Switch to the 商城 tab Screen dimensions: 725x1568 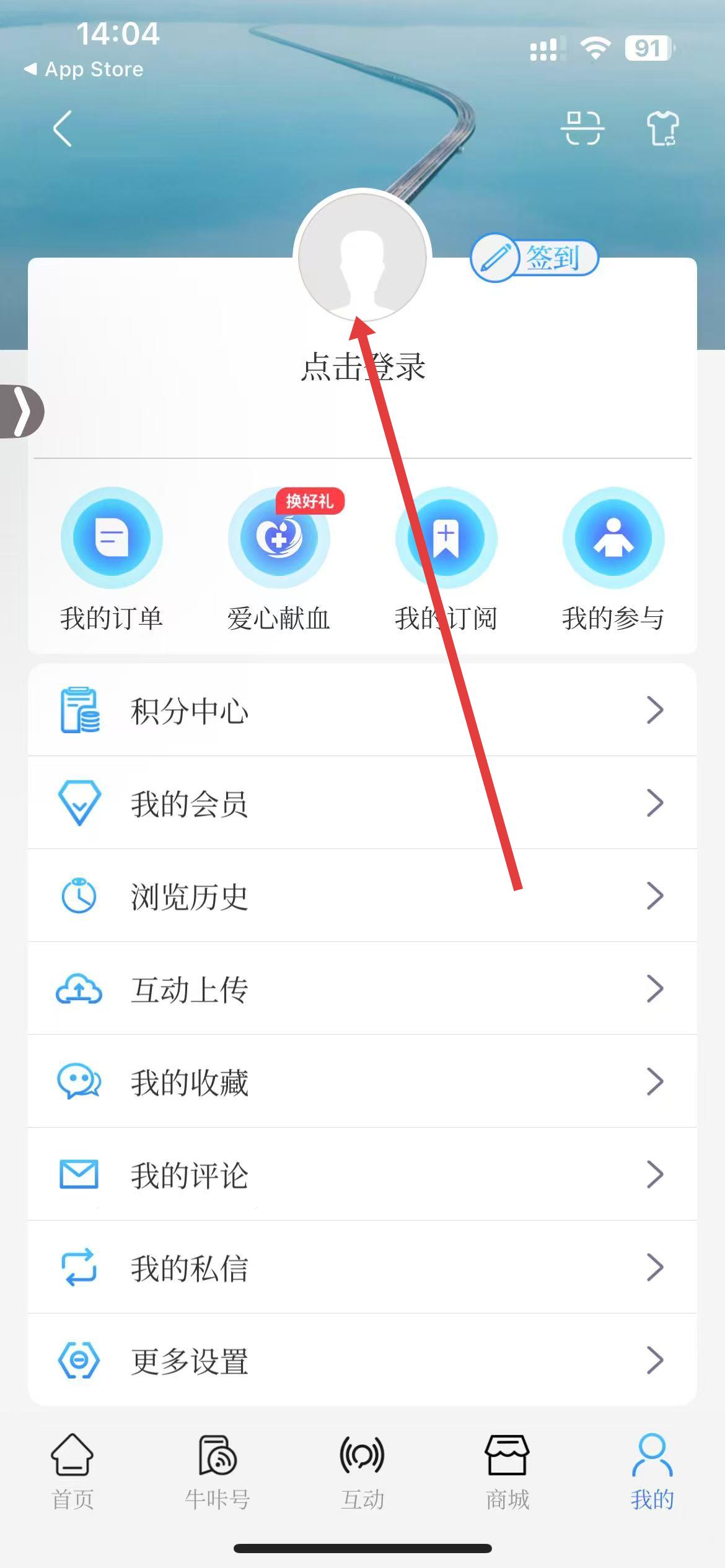(507, 1471)
